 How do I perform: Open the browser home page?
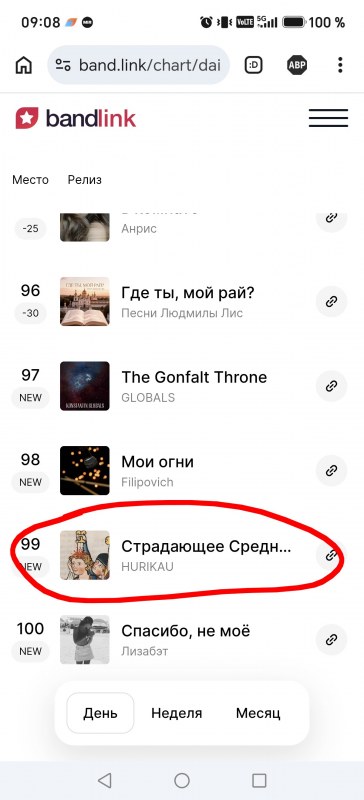click(23, 65)
